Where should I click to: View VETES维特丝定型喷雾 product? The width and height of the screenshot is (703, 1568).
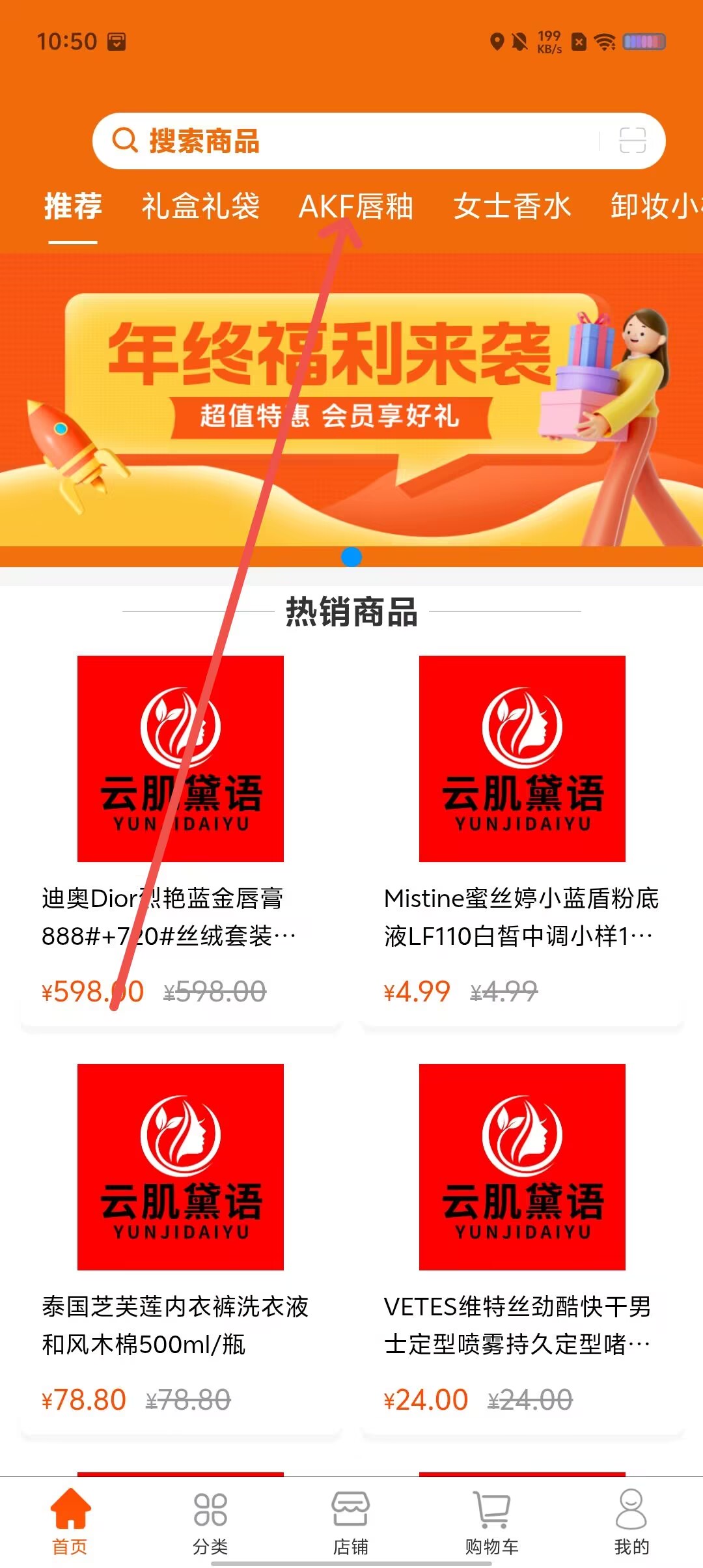click(x=522, y=1248)
